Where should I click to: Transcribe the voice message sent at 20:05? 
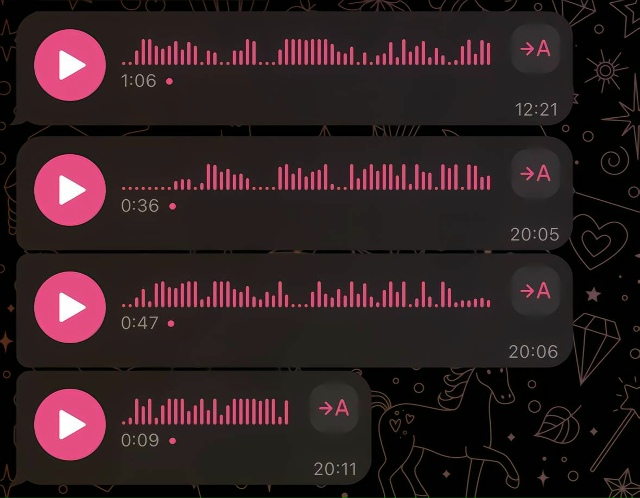[535, 174]
